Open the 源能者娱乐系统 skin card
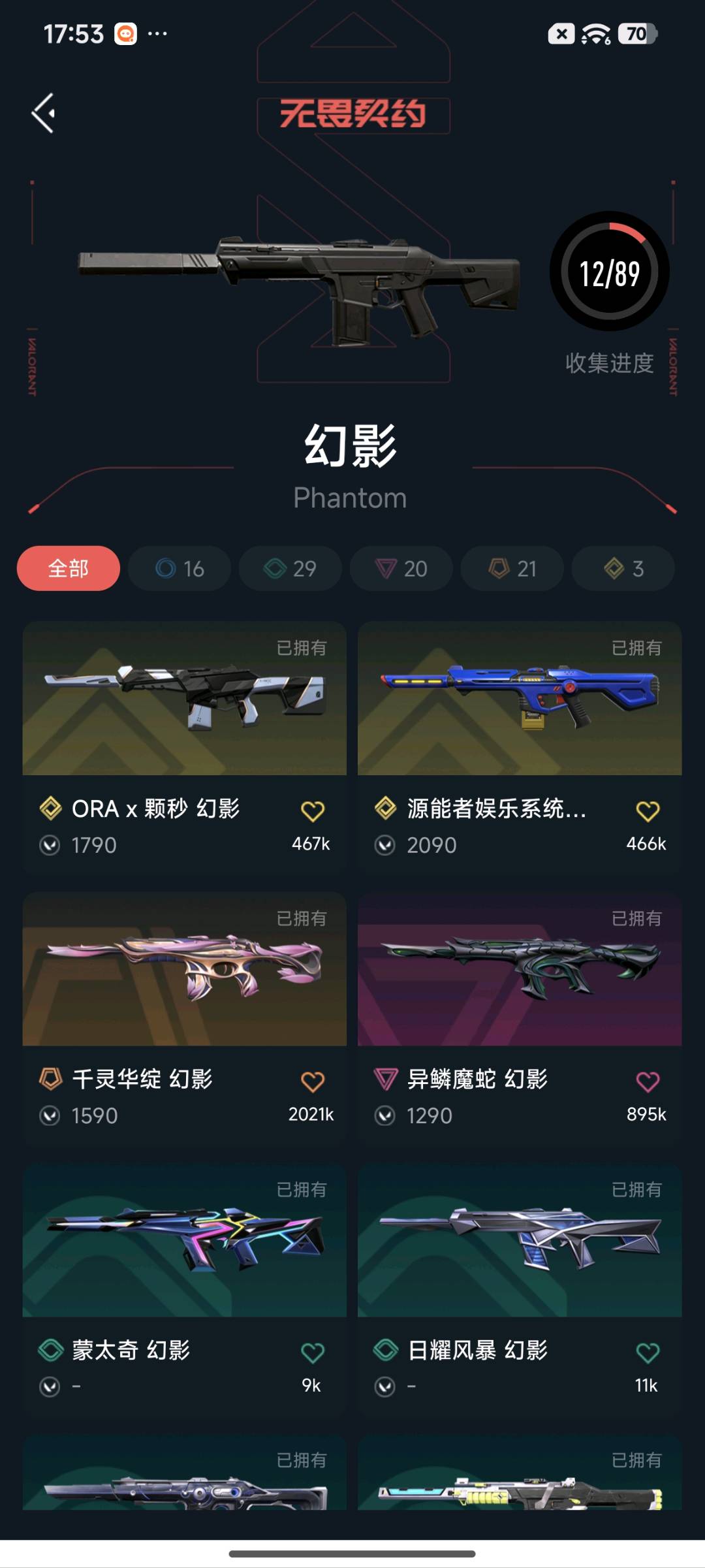 click(520, 748)
